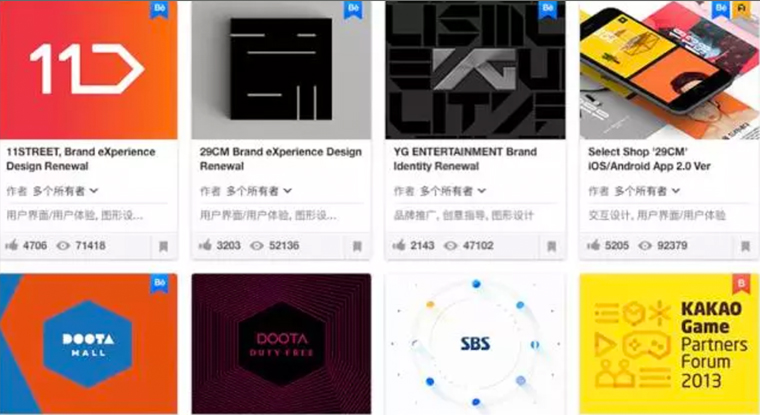760x415 pixels.
Task: Like the YG ENTERTAINMENT project with 2143 appreciations
Action: [x=401, y=245]
